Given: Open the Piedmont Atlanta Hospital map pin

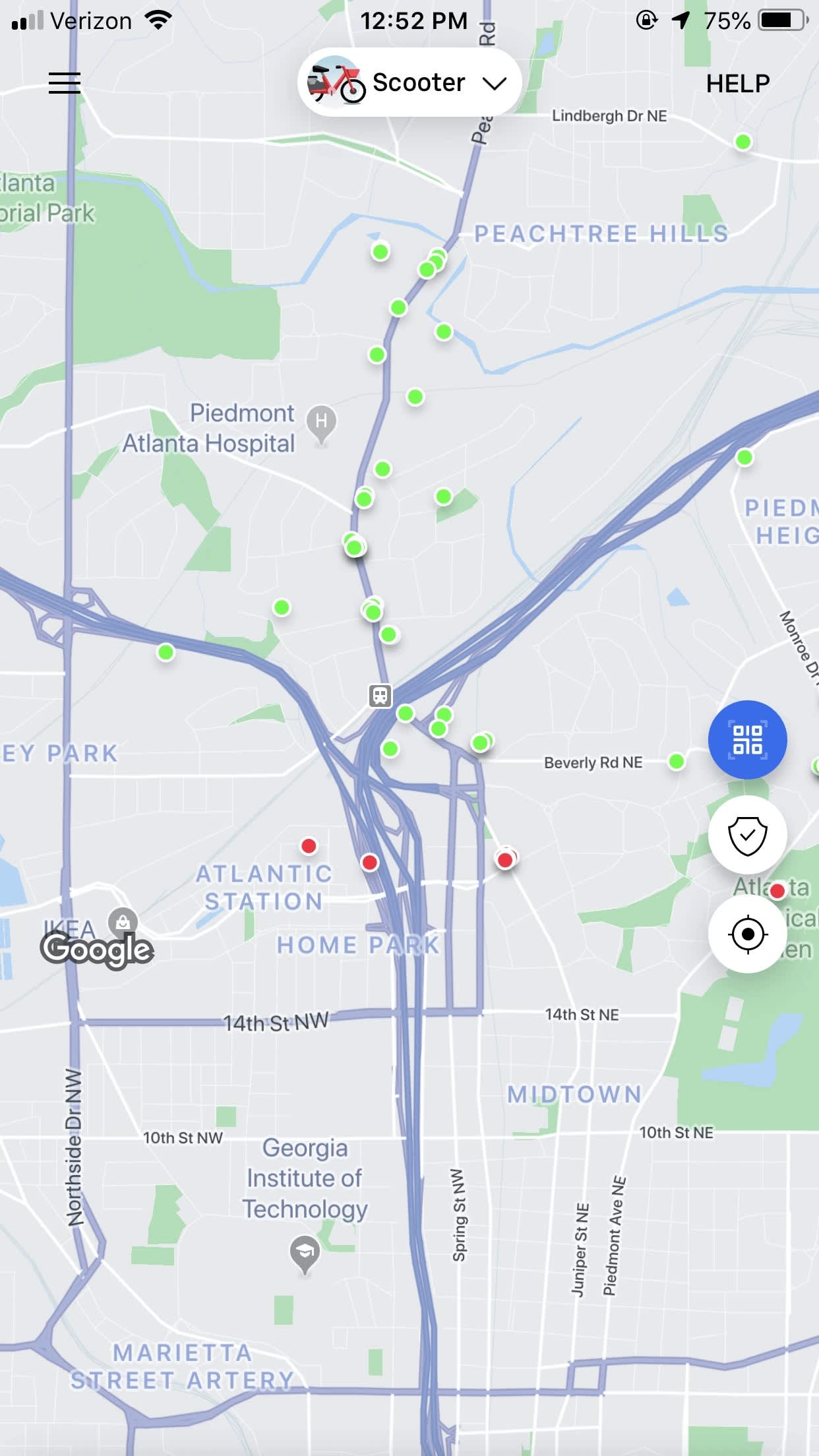Looking at the screenshot, I should click(x=321, y=422).
